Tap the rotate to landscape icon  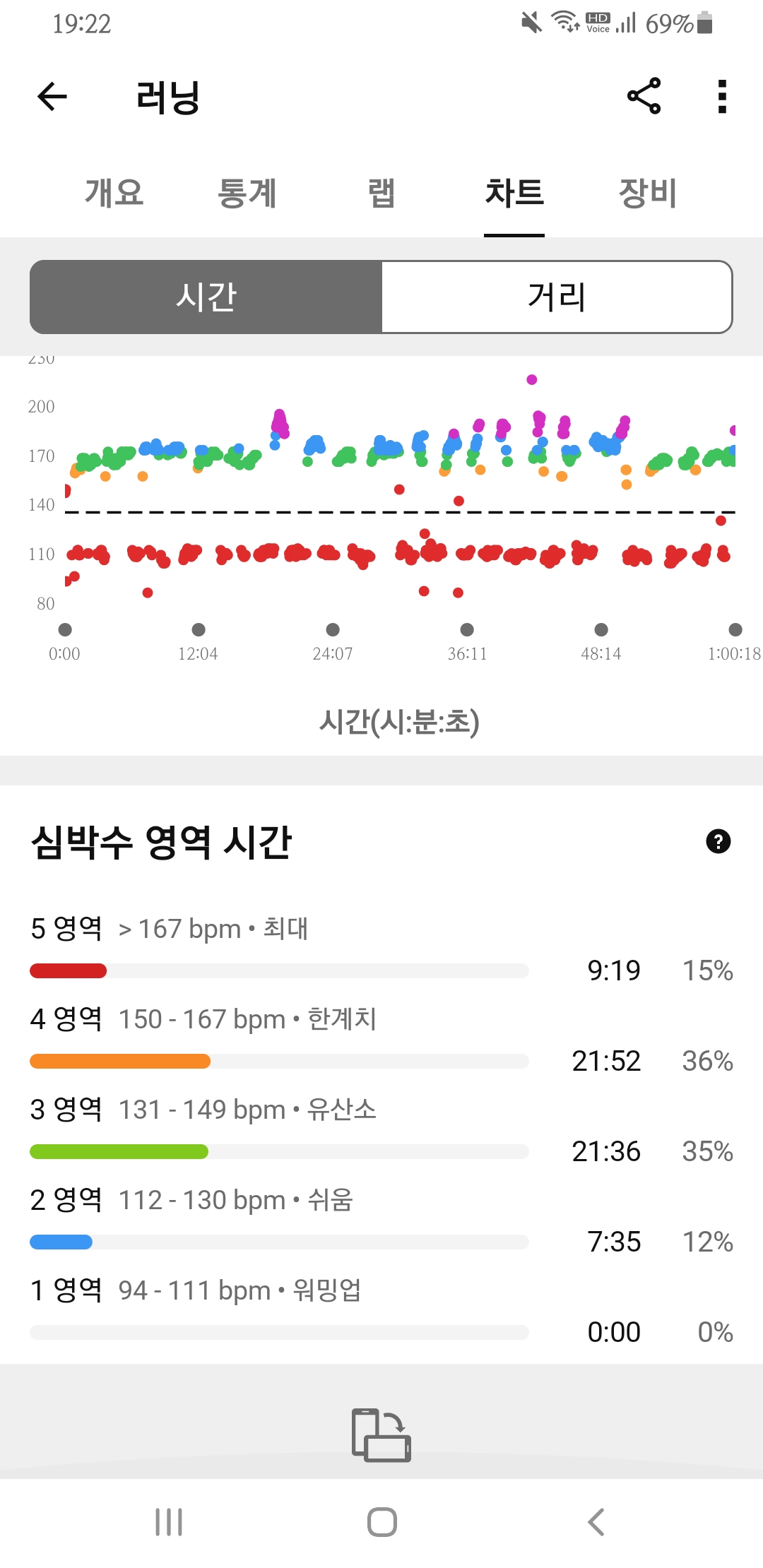point(381,1435)
